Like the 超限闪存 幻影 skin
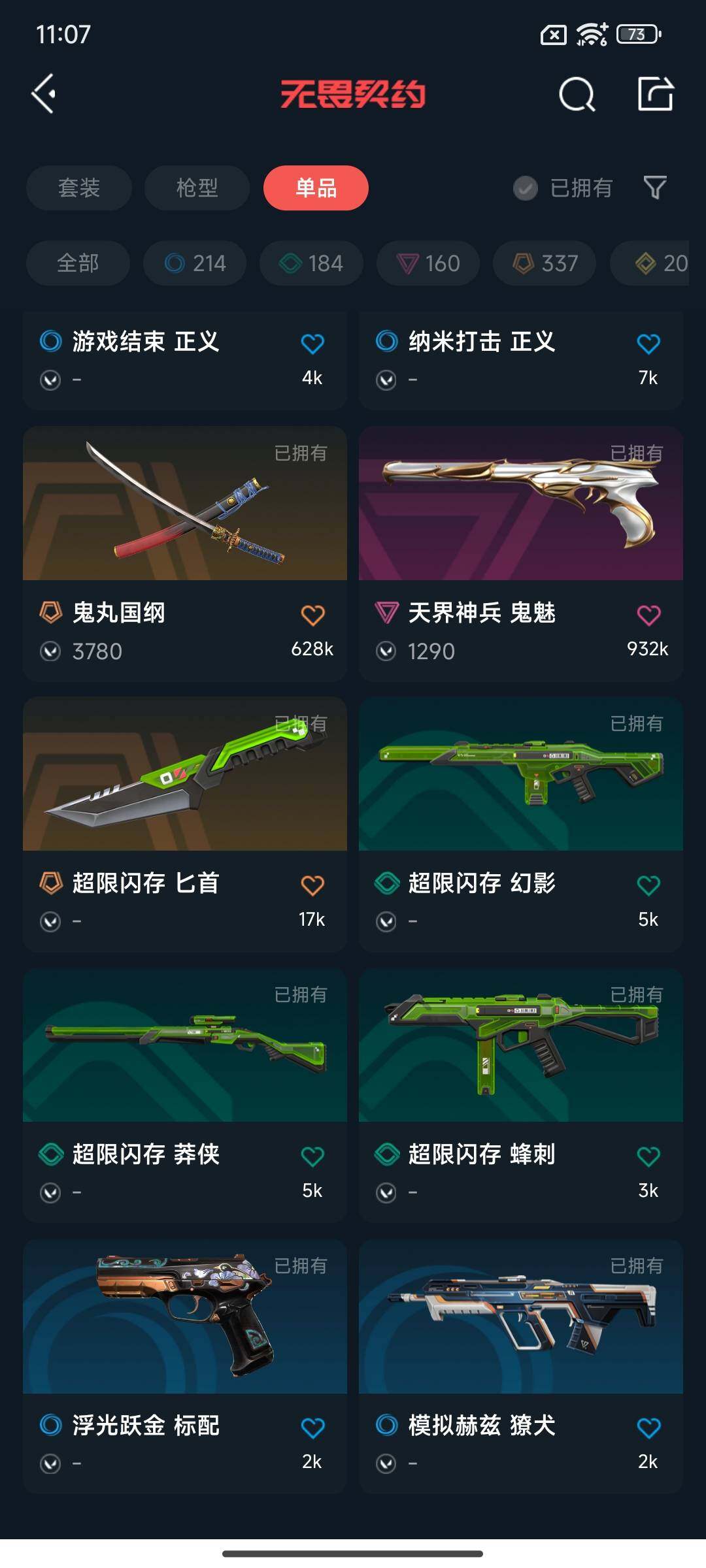This screenshot has width=706, height=1568. click(x=648, y=885)
